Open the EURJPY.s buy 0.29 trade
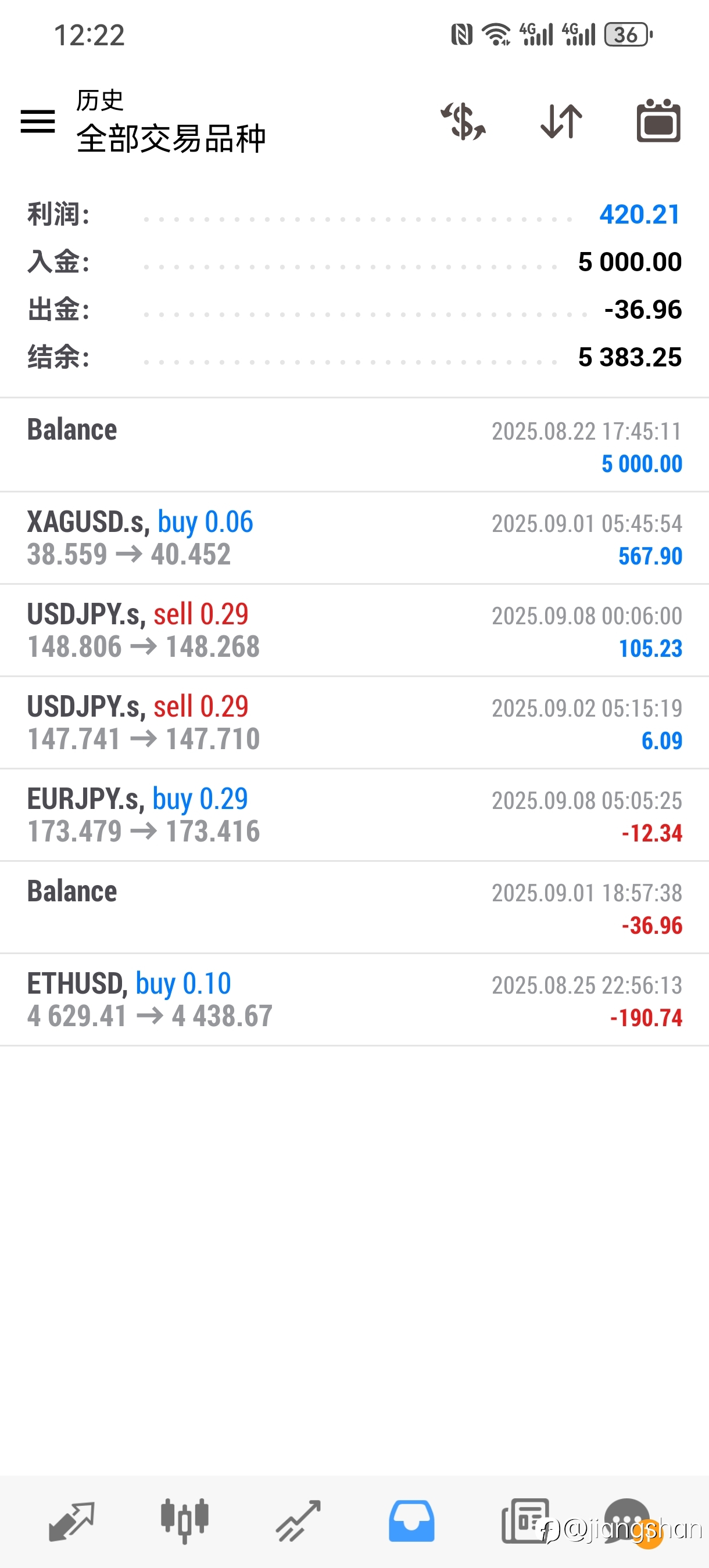 point(354,816)
